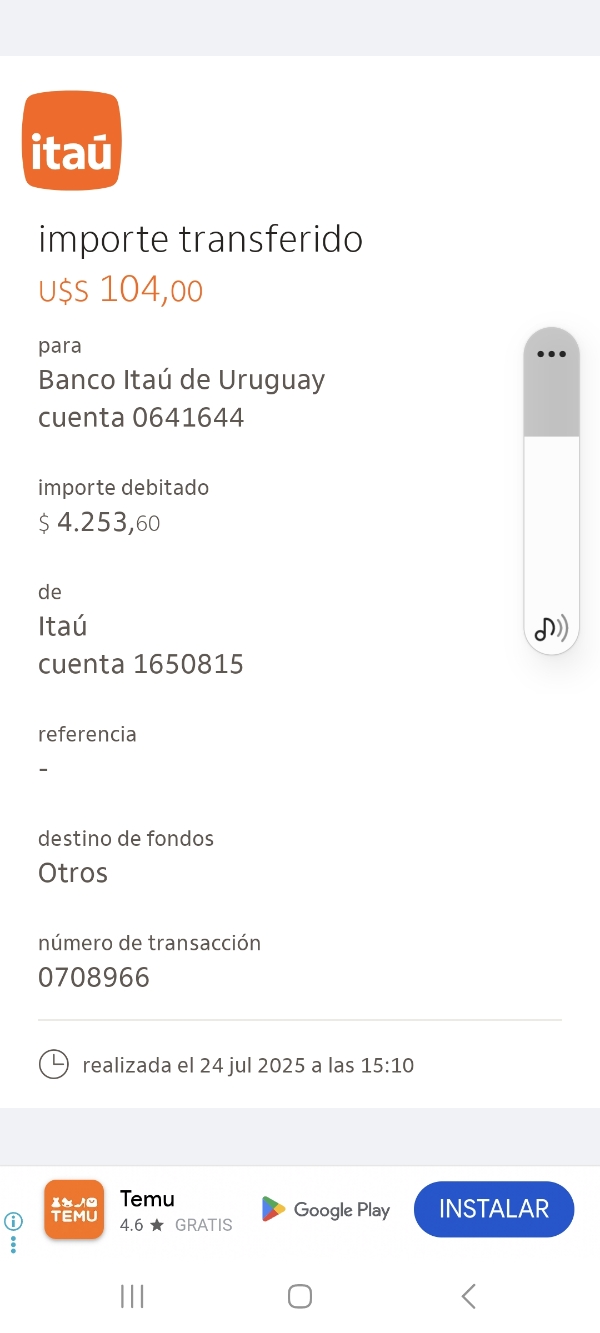Open the ad info icon
This screenshot has height=1333, width=600.
coord(13,1221)
